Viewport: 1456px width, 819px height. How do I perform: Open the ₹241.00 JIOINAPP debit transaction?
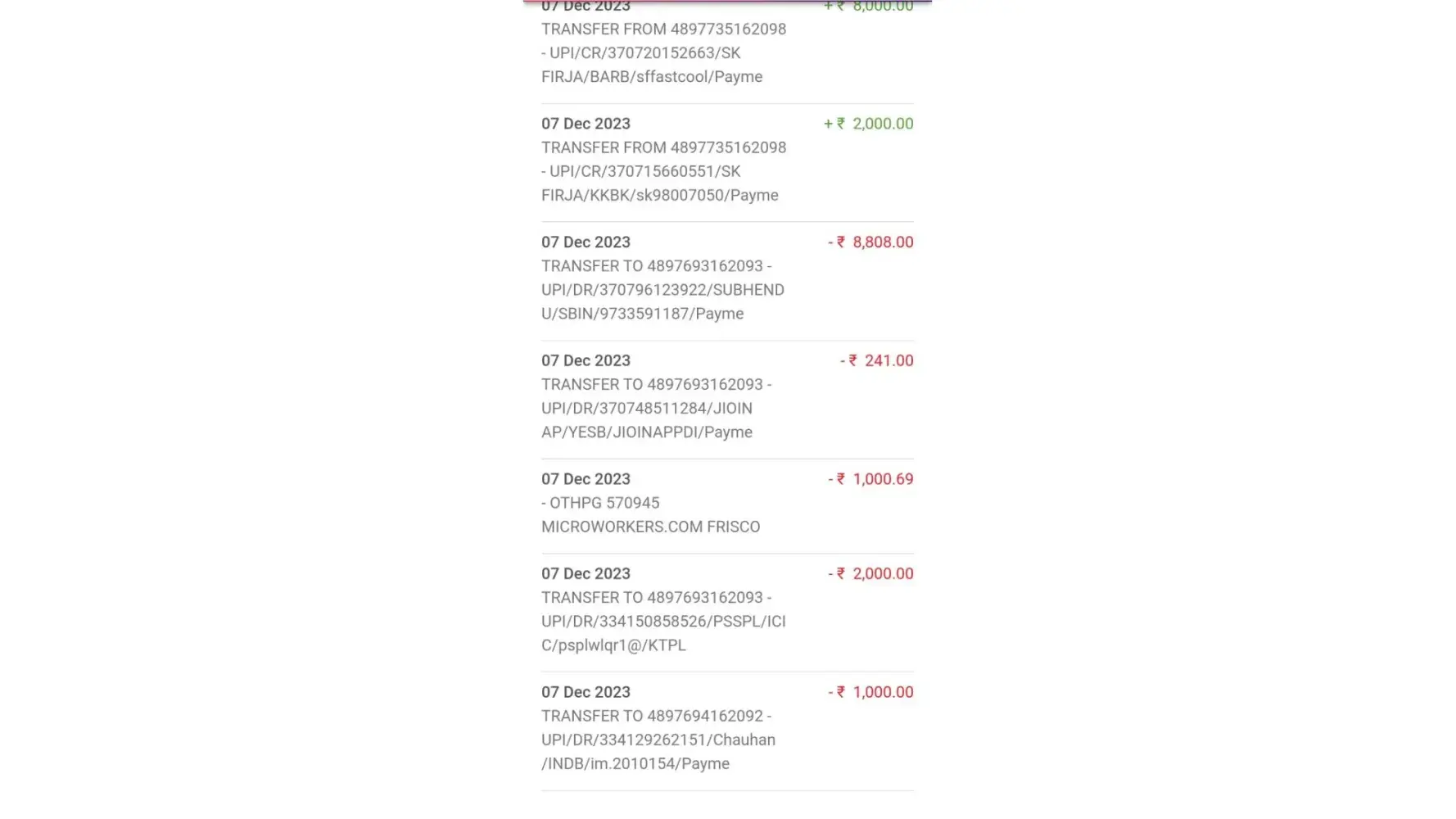coord(726,397)
